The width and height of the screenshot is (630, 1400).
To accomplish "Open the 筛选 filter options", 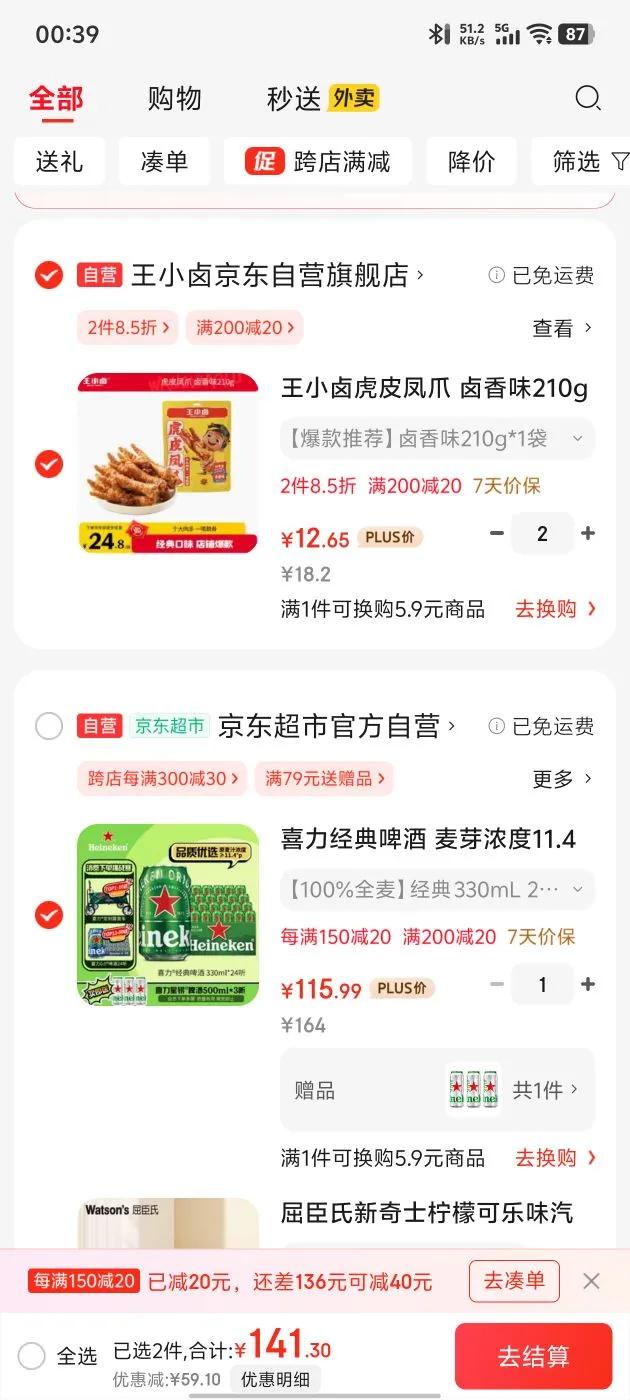I will pyautogui.click(x=590, y=162).
